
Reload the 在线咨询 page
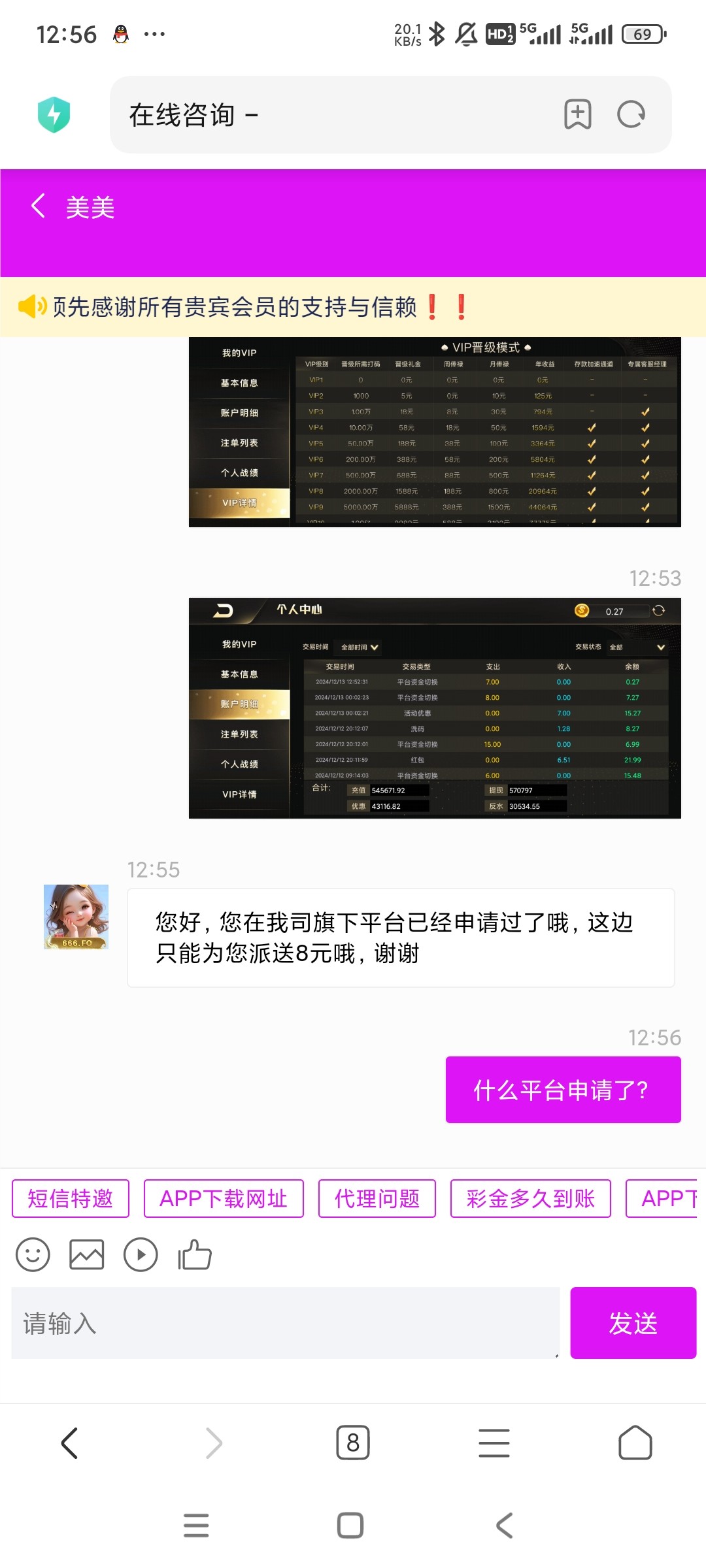point(631,114)
